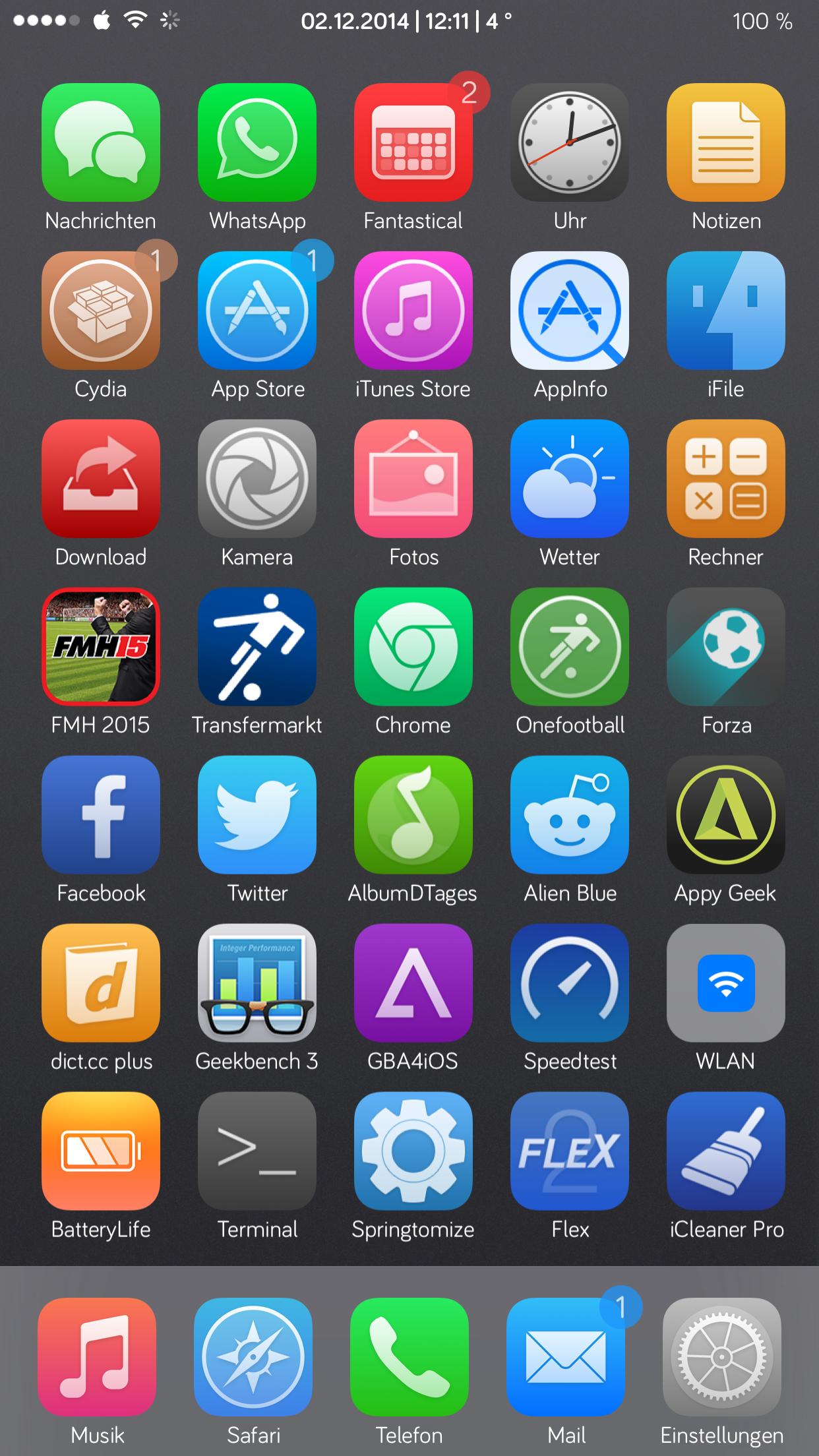Open the WhatsApp app
Viewport: 819px width, 1456px height.
click(x=257, y=142)
